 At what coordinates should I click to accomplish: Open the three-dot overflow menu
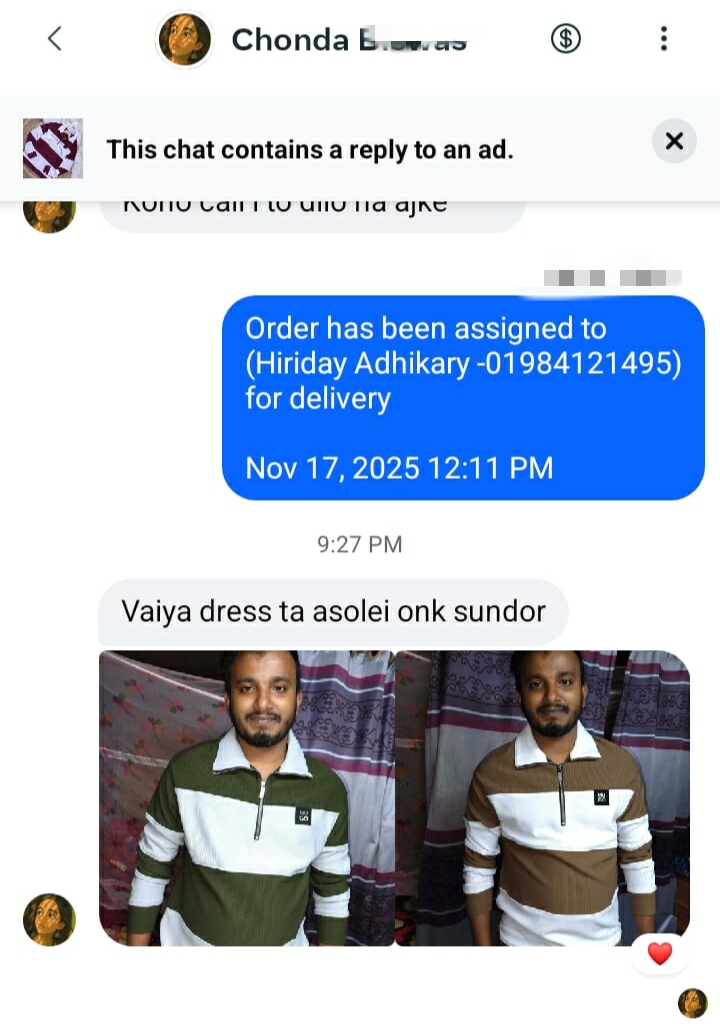coord(663,39)
